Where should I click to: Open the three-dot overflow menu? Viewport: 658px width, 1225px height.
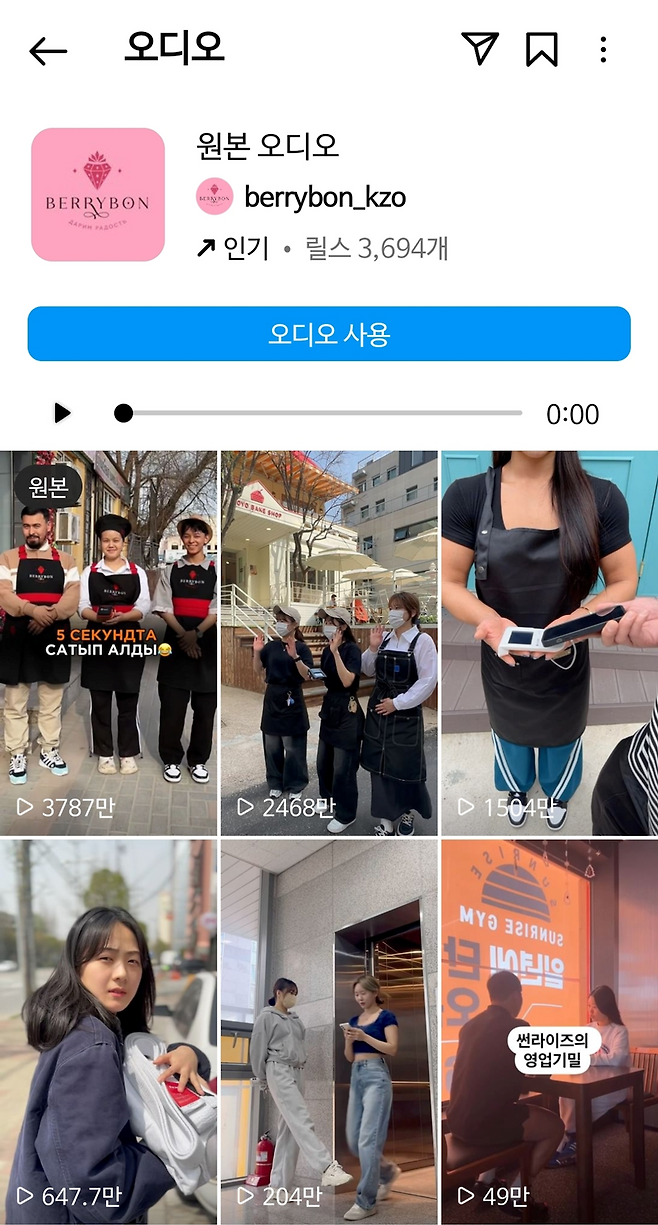coord(603,49)
